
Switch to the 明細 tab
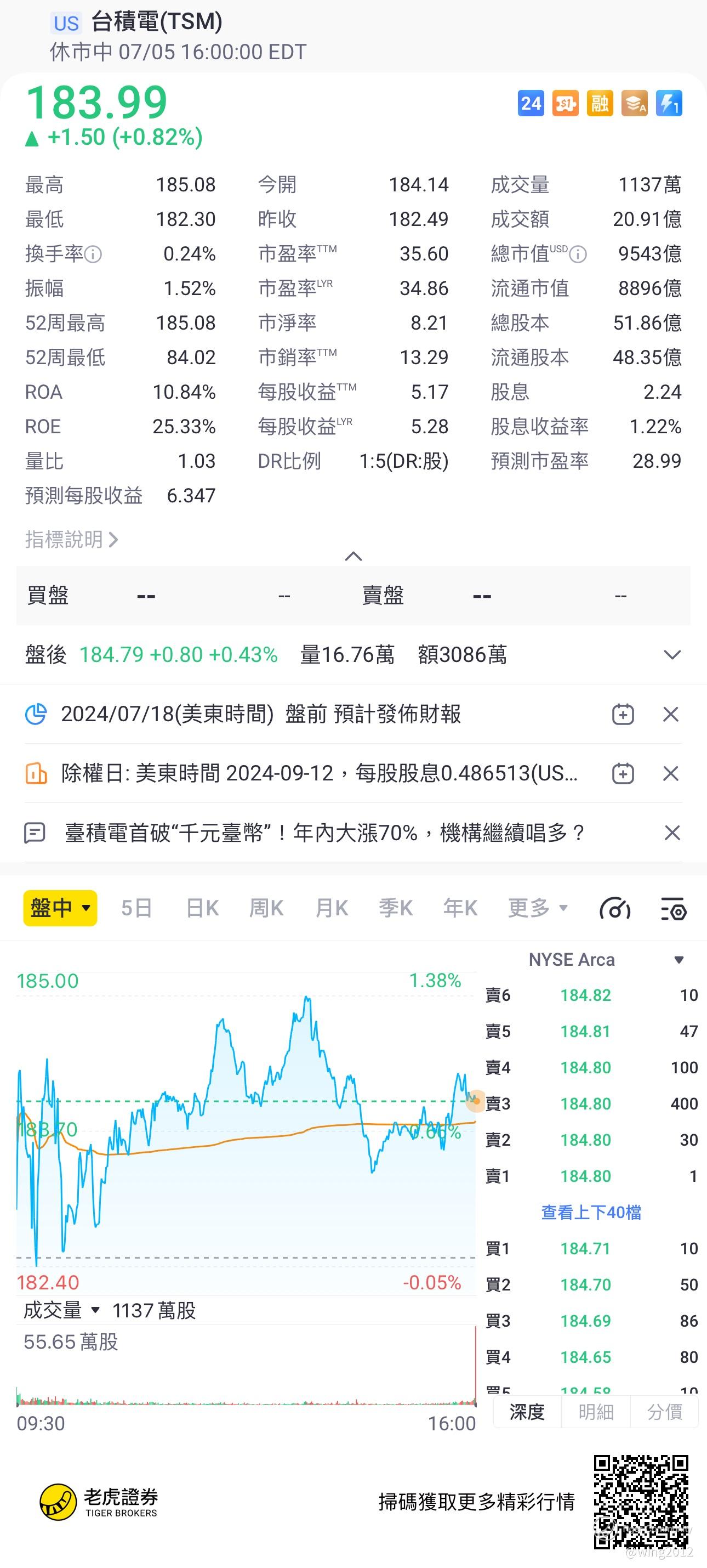[x=596, y=1412]
